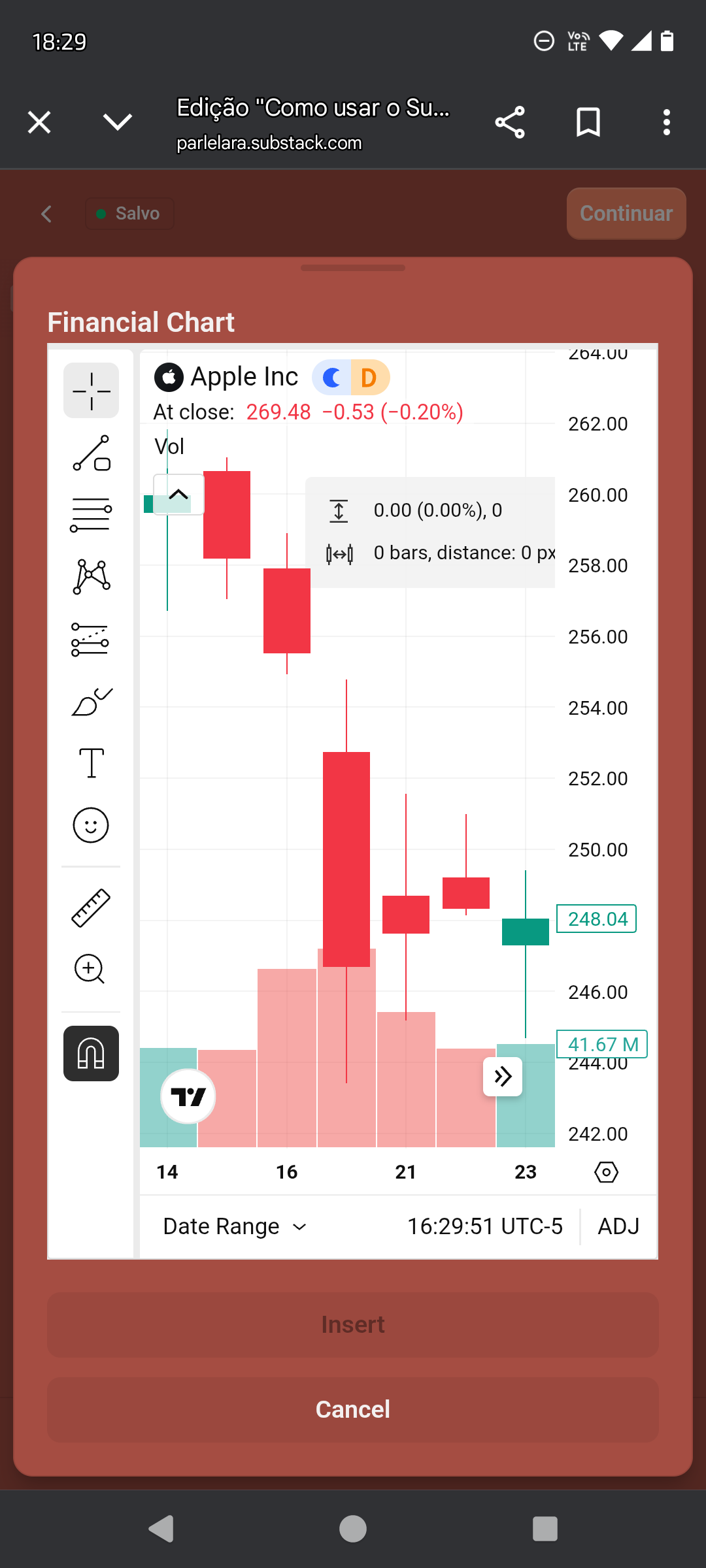The width and height of the screenshot is (706, 1568).
Task: Share this page
Action: tap(510, 122)
